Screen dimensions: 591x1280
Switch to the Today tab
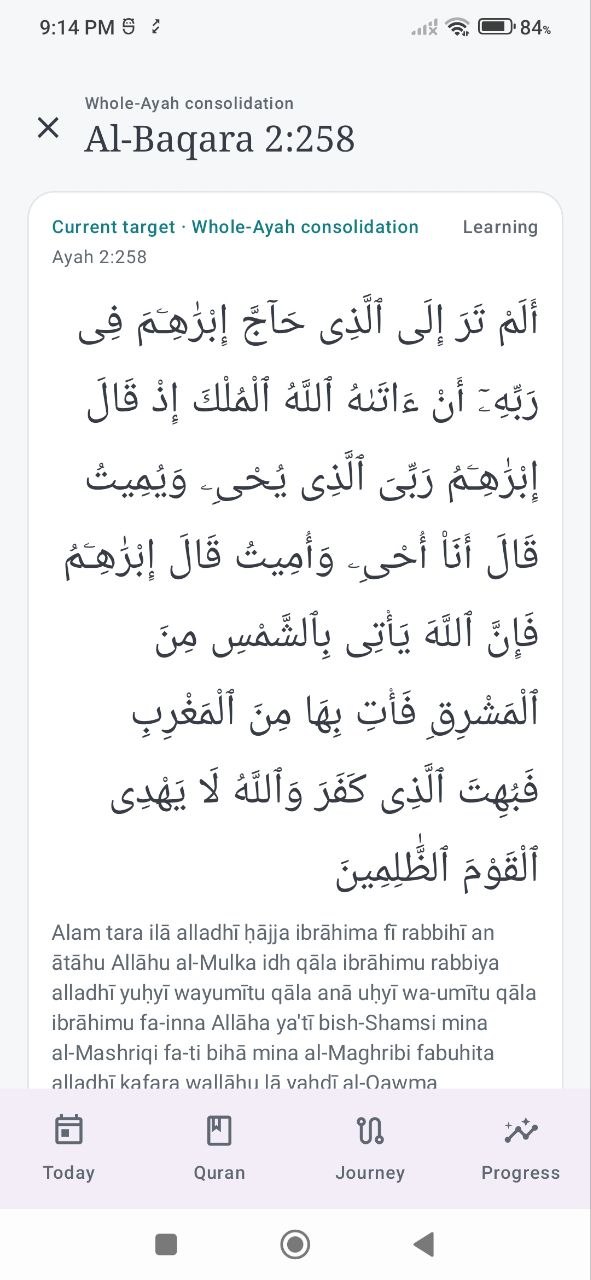[69, 1149]
